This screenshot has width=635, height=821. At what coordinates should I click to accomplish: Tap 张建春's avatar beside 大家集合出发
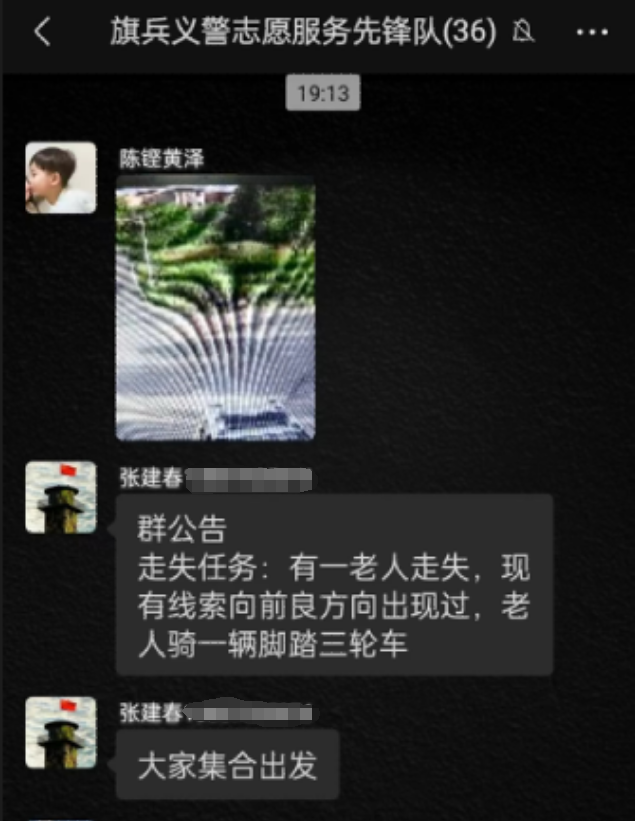(x=61, y=733)
